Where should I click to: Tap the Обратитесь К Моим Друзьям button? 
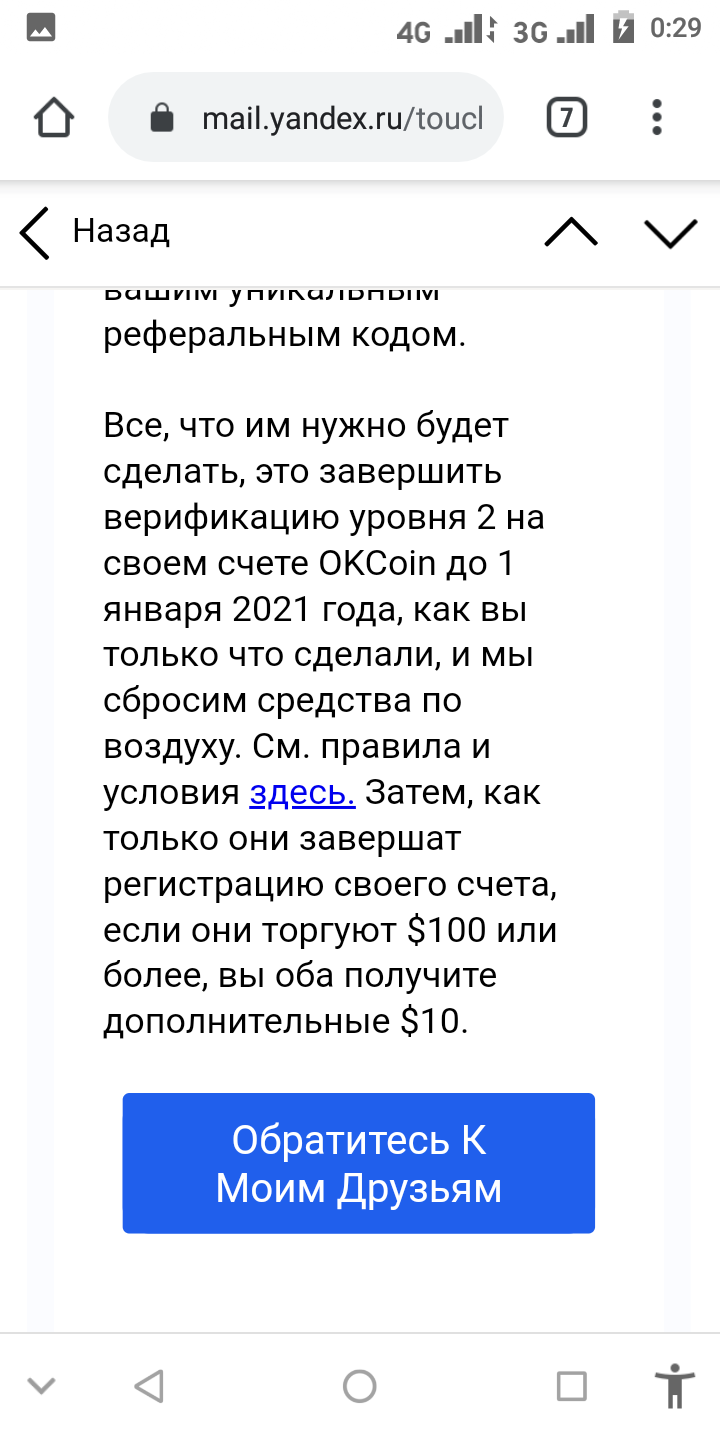[x=359, y=1163]
